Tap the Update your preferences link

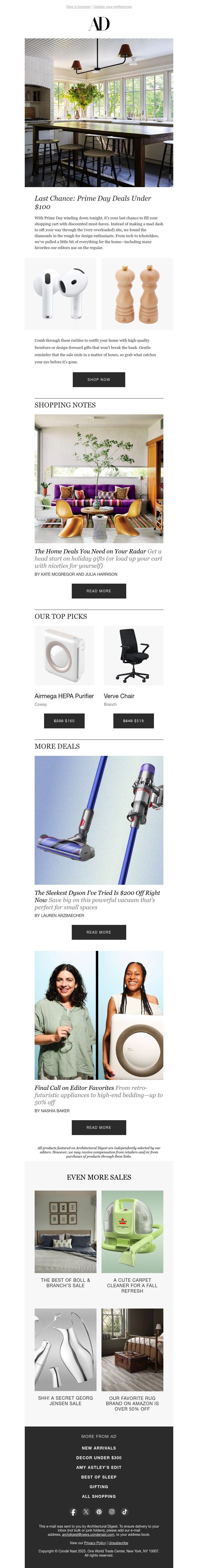tap(113, 7)
